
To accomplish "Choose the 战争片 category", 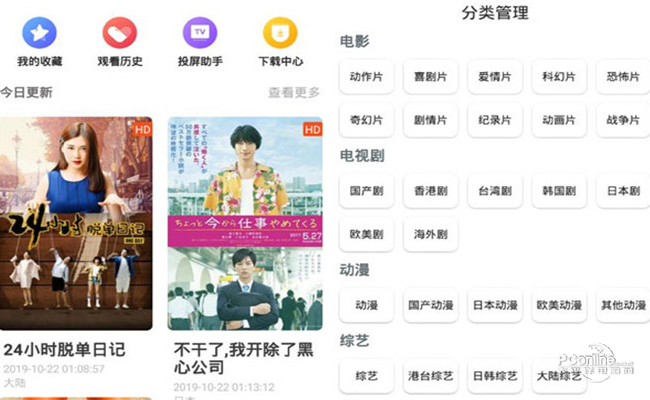I will click(622, 120).
